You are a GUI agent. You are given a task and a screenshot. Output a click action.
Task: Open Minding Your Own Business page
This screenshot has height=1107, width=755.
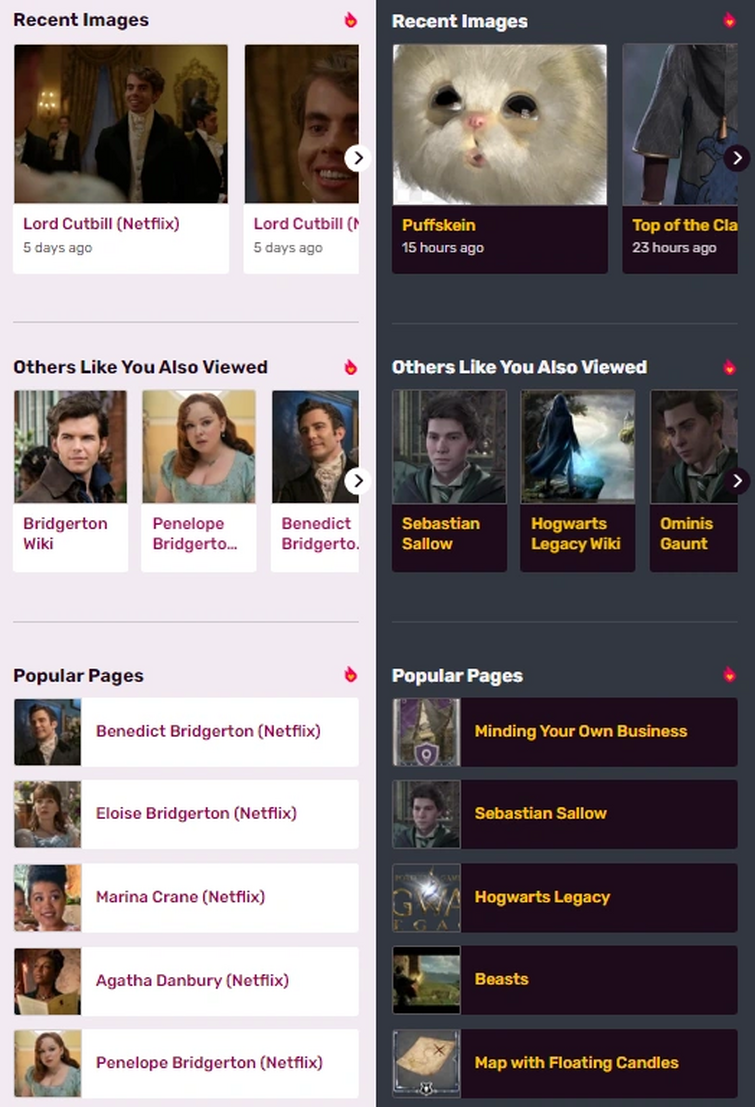pos(580,731)
